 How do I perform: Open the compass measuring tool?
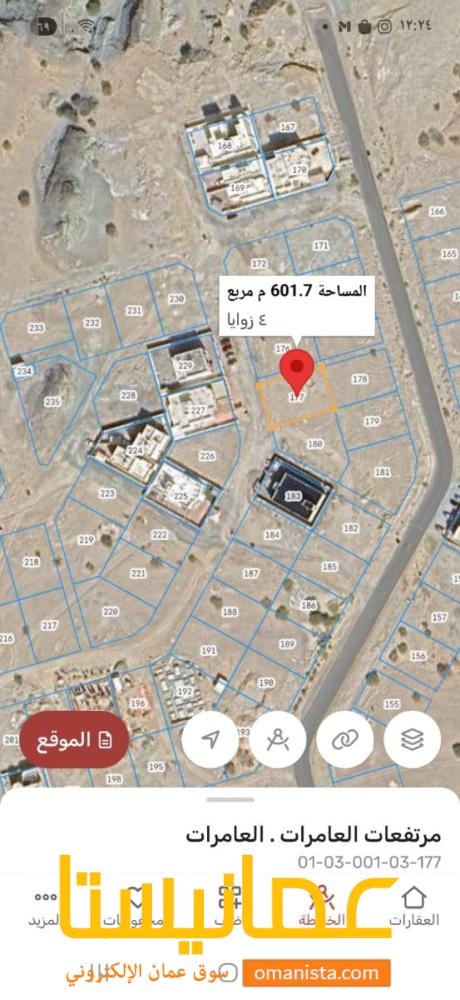pos(278,739)
